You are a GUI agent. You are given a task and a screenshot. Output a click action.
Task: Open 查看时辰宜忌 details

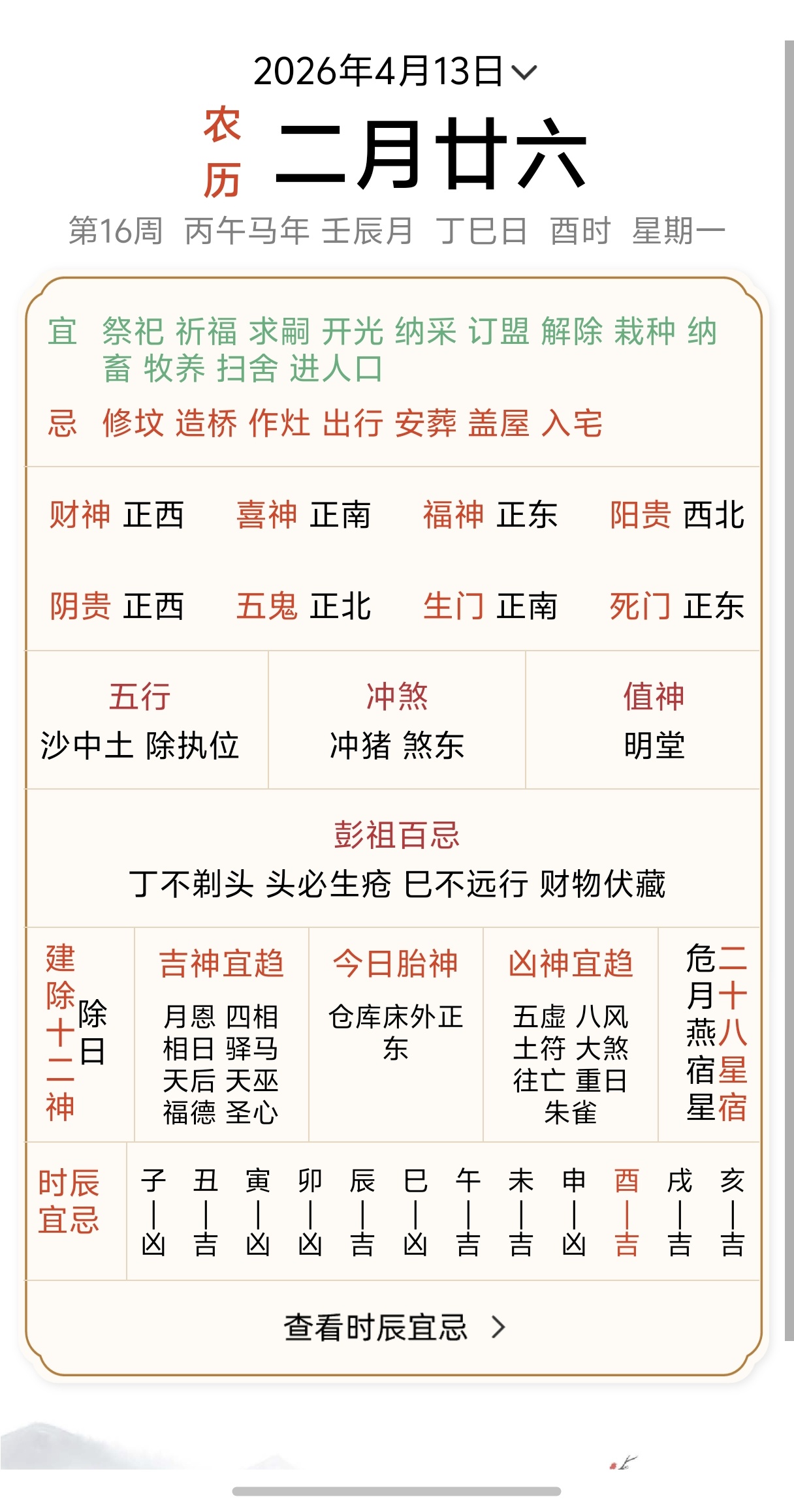click(394, 1327)
